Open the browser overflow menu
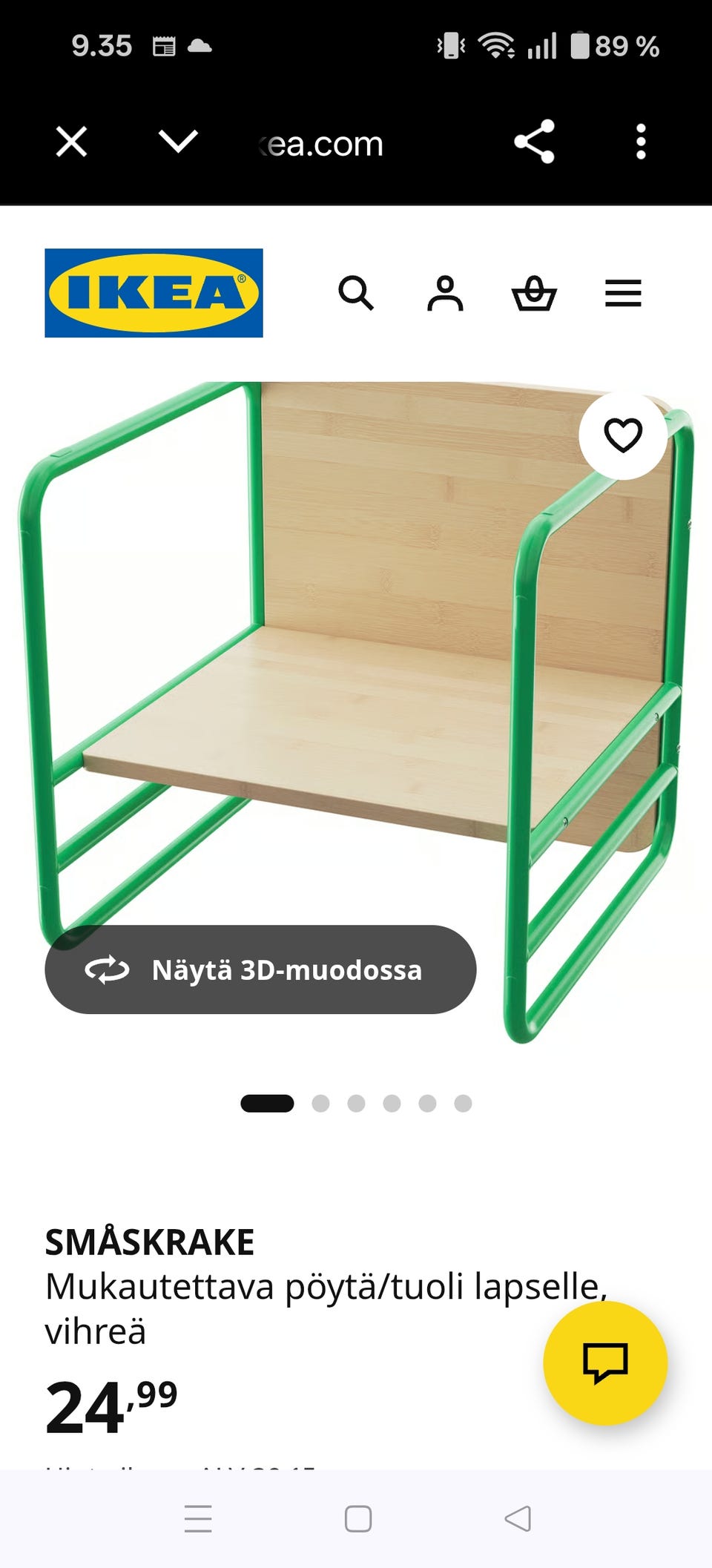This screenshot has height=1568, width=712. click(x=641, y=142)
